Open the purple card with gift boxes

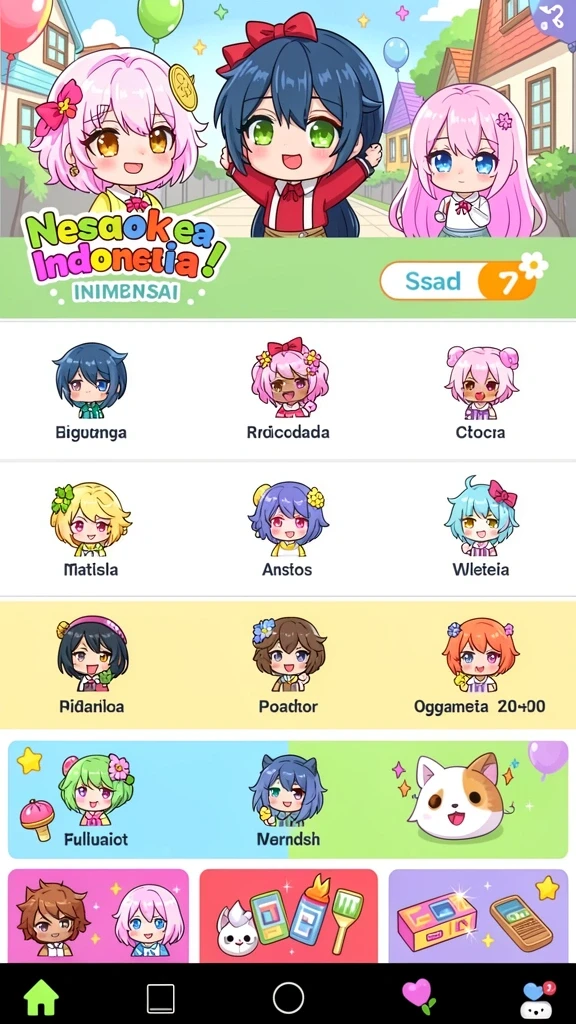coord(478,916)
